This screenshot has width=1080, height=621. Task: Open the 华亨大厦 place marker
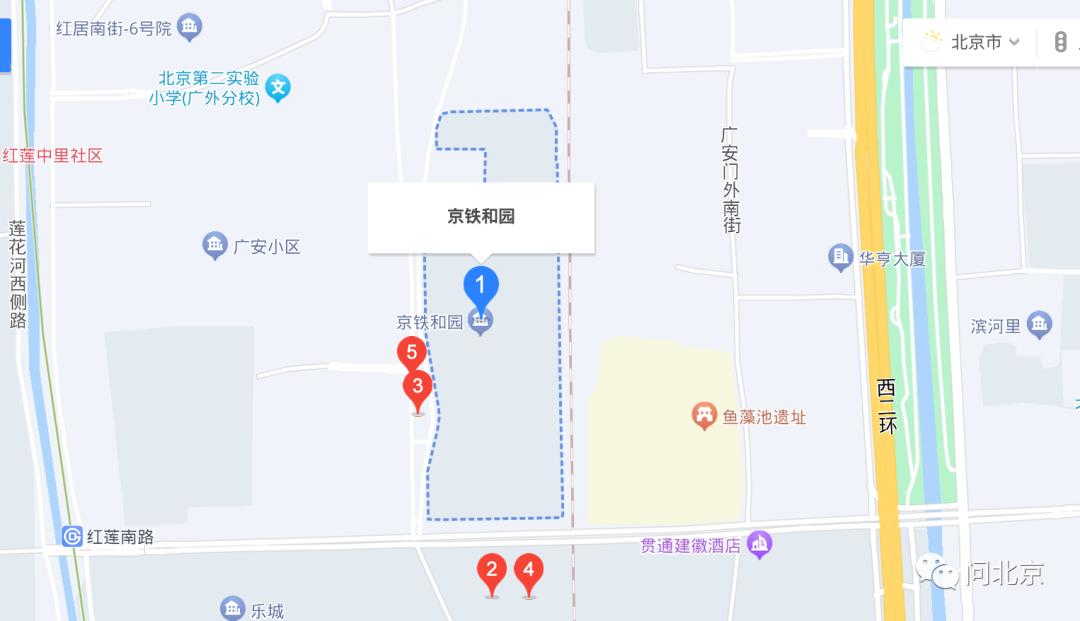841,257
